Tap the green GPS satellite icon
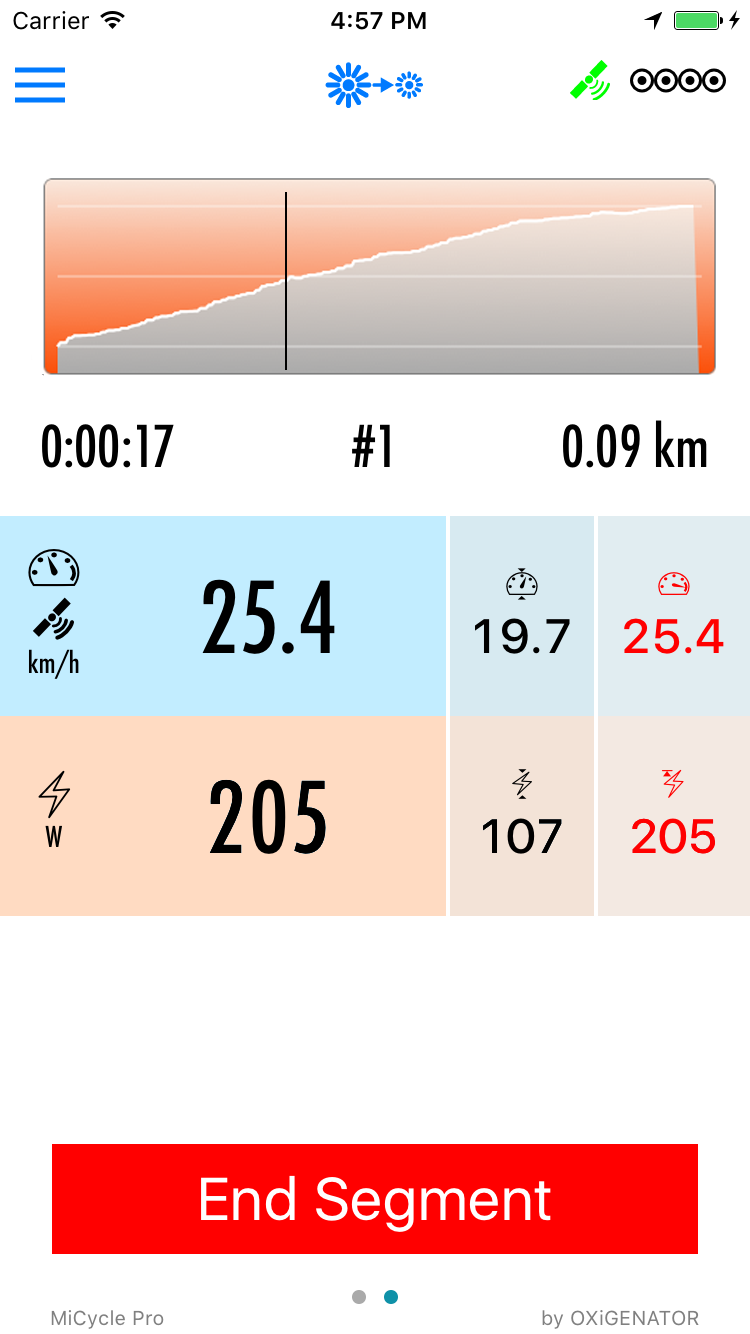The image size is (750, 1334). coord(590,81)
